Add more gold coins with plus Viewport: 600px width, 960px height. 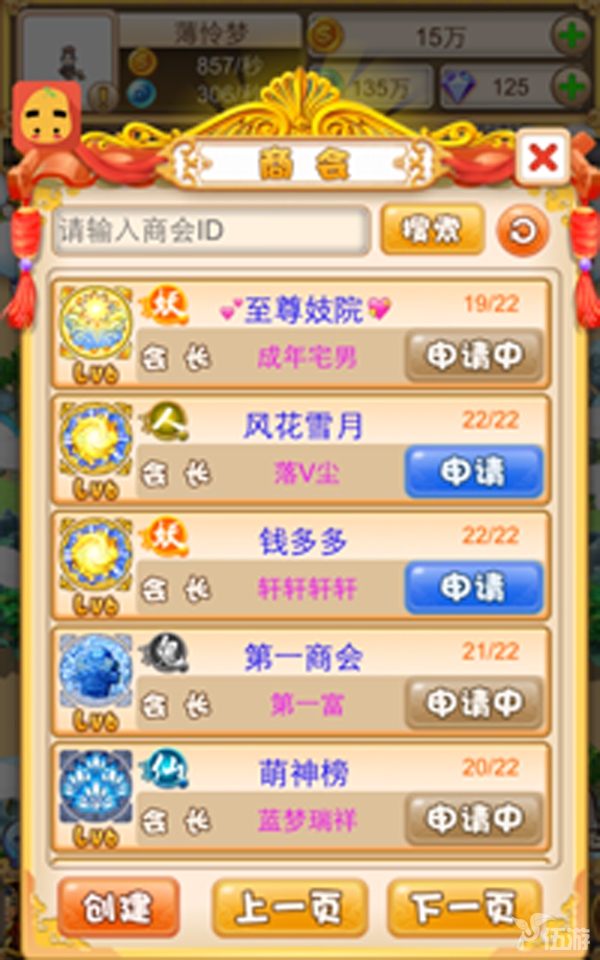pyautogui.click(x=571, y=37)
